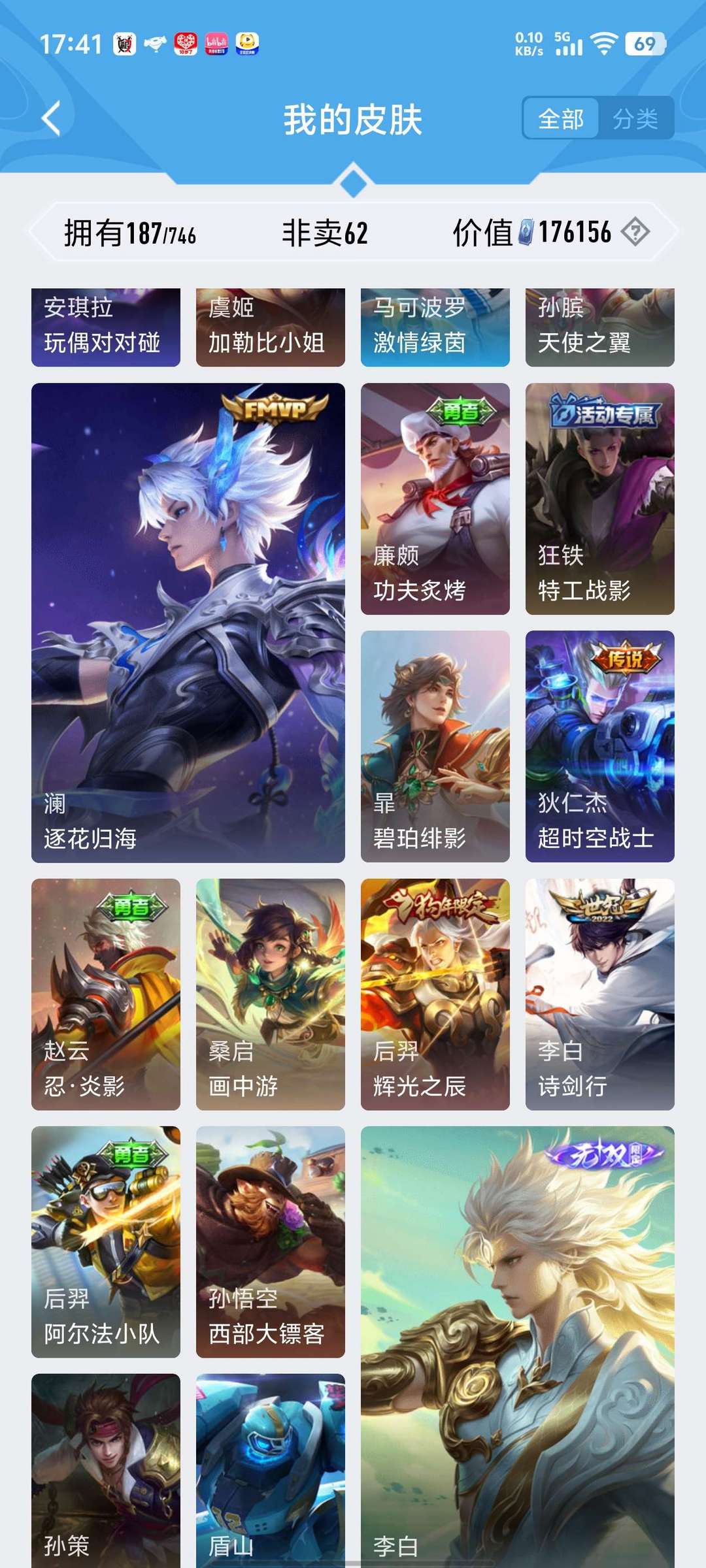Screen dimensions: 706x1568
Task: View 孙悟空 西部大镖客 skin
Action: pos(271,1241)
